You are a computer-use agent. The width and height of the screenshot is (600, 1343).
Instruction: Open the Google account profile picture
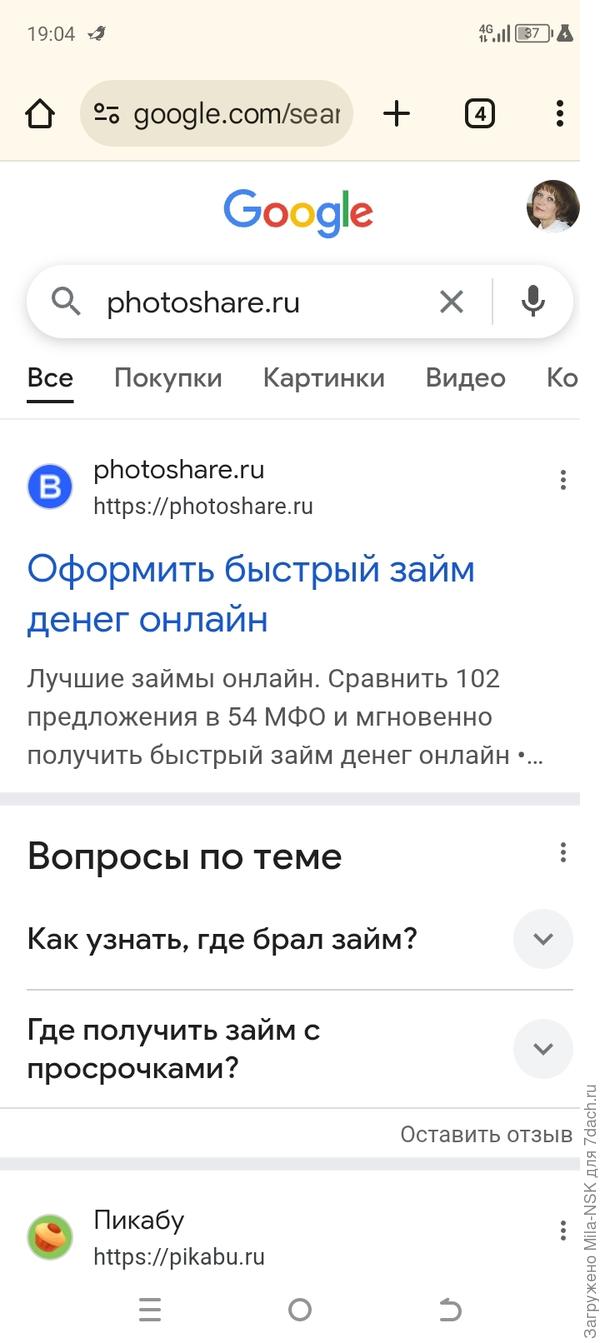(x=553, y=207)
